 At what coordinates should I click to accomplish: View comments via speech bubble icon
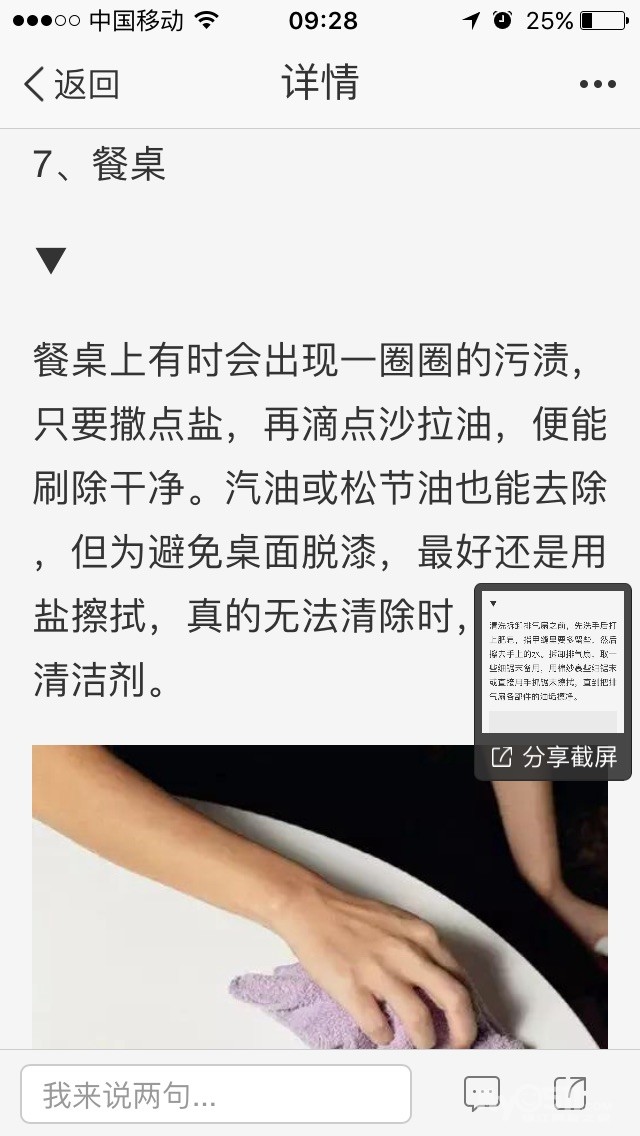point(482,1093)
